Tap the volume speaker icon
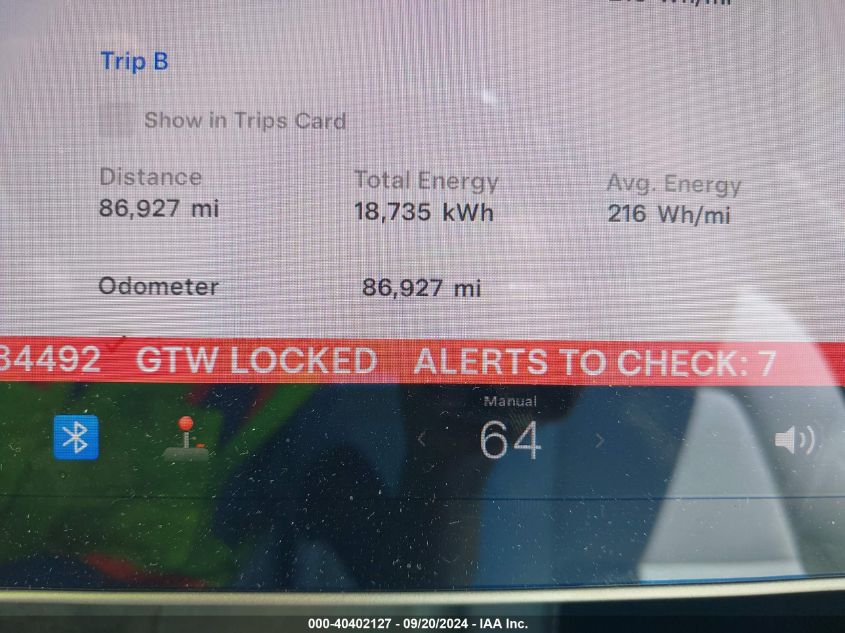 (794, 439)
